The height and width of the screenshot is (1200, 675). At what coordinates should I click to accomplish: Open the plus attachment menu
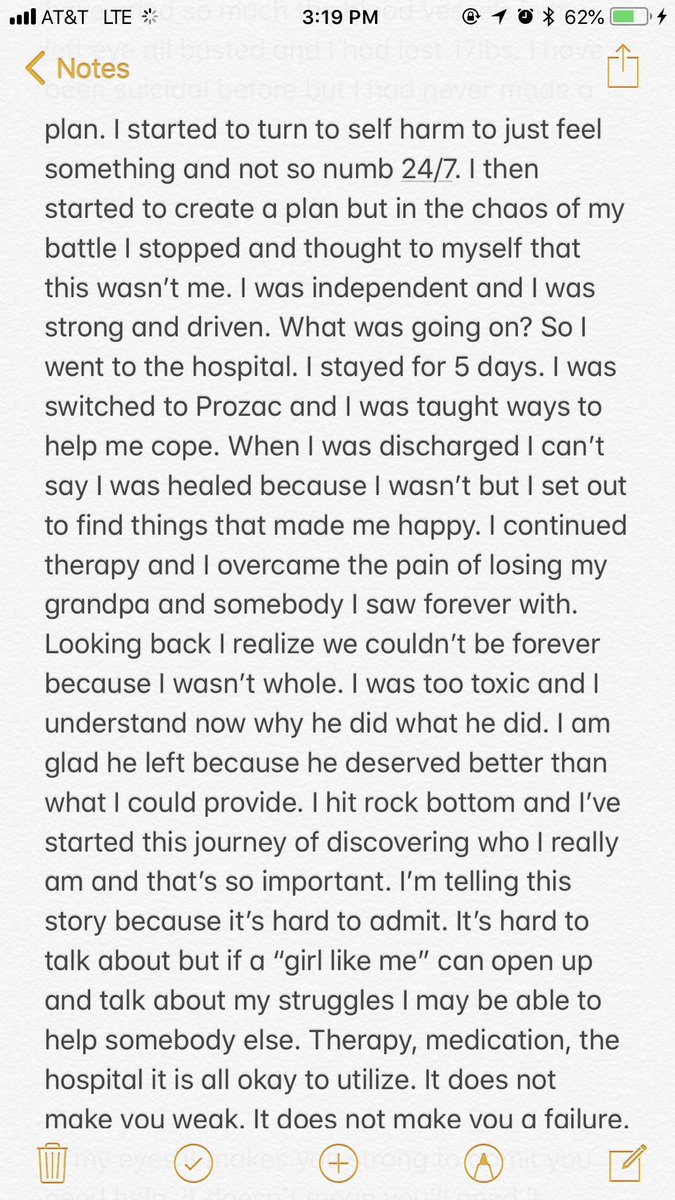tap(339, 1163)
